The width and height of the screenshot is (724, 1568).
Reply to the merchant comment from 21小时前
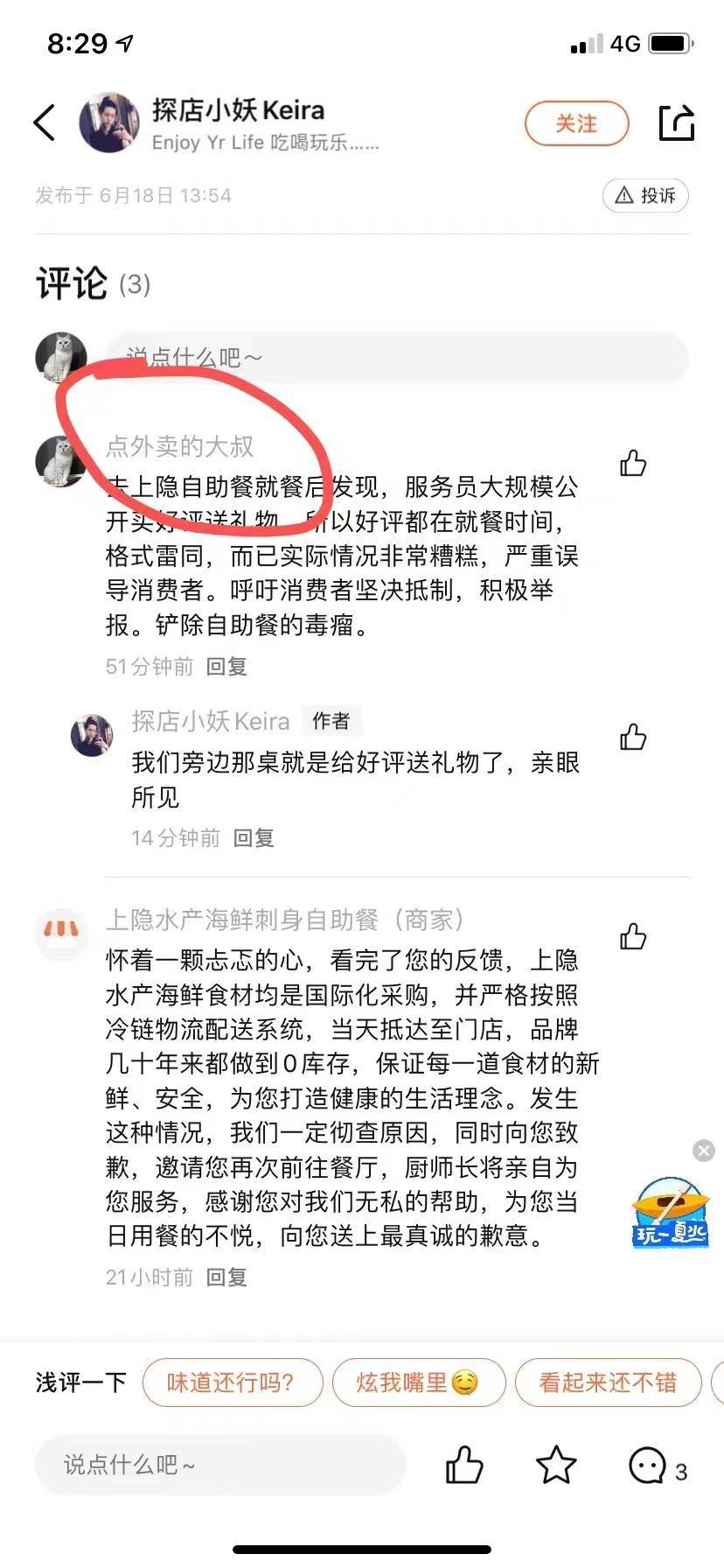(x=226, y=1277)
